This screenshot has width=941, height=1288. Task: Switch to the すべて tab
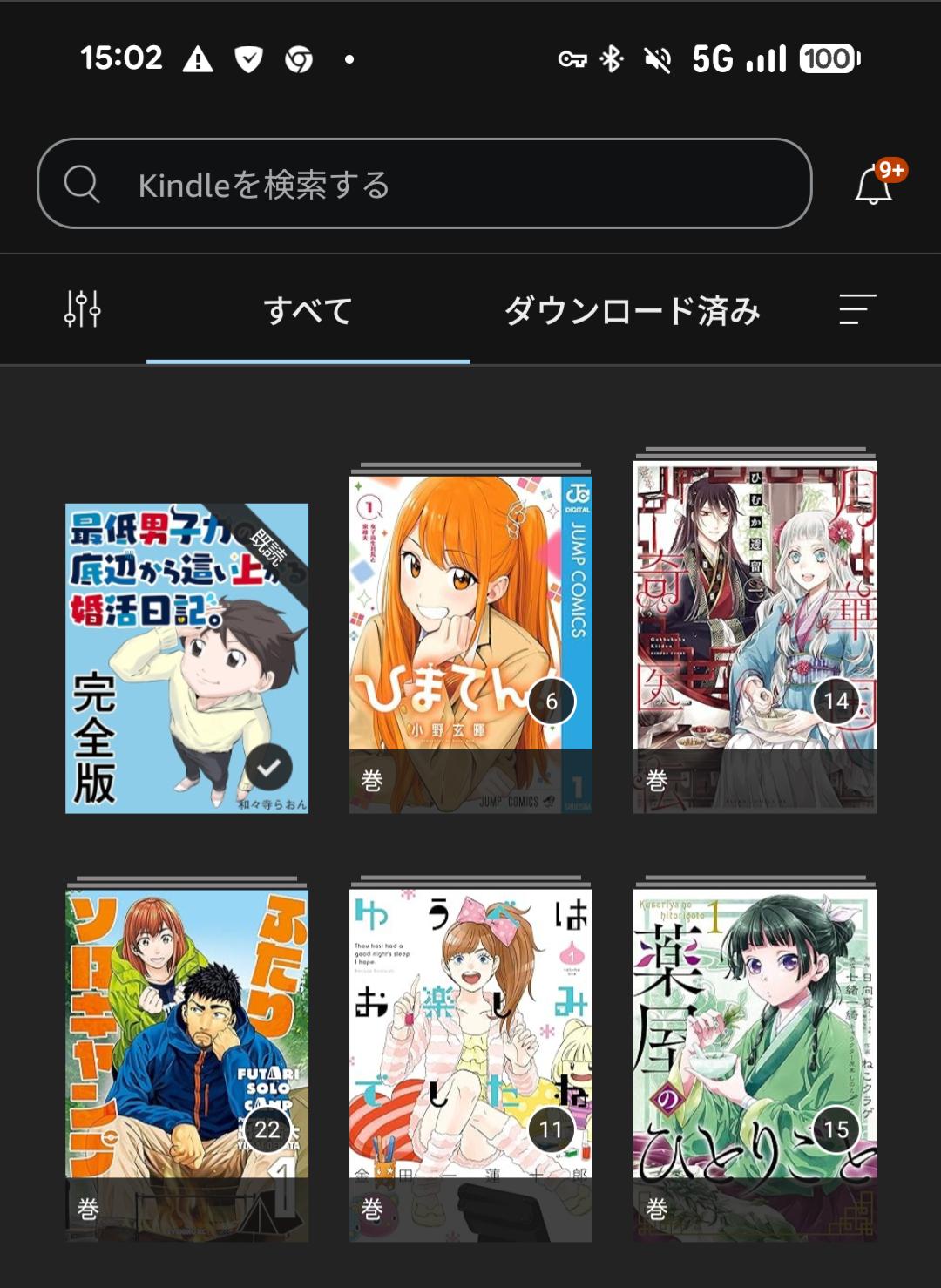tap(308, 311)
